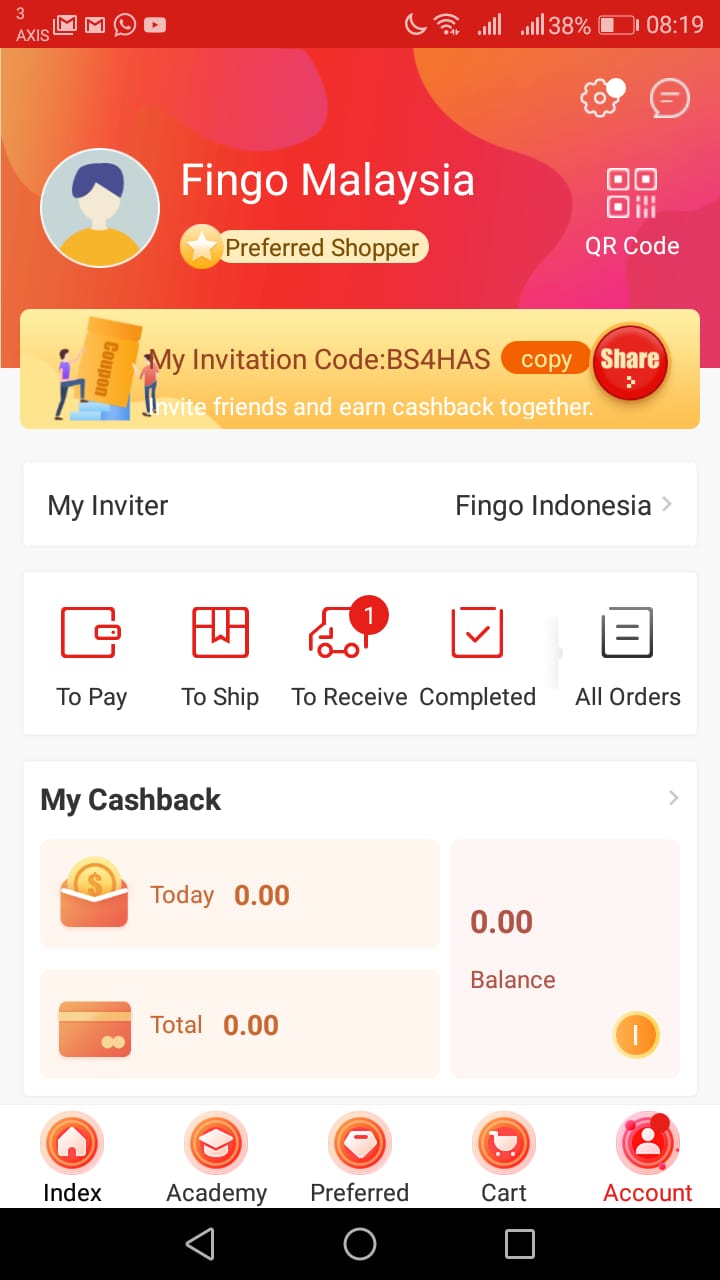Open the Cart tab
The width and height of the screenshot is (720, 1280).
coord(504,1158)
